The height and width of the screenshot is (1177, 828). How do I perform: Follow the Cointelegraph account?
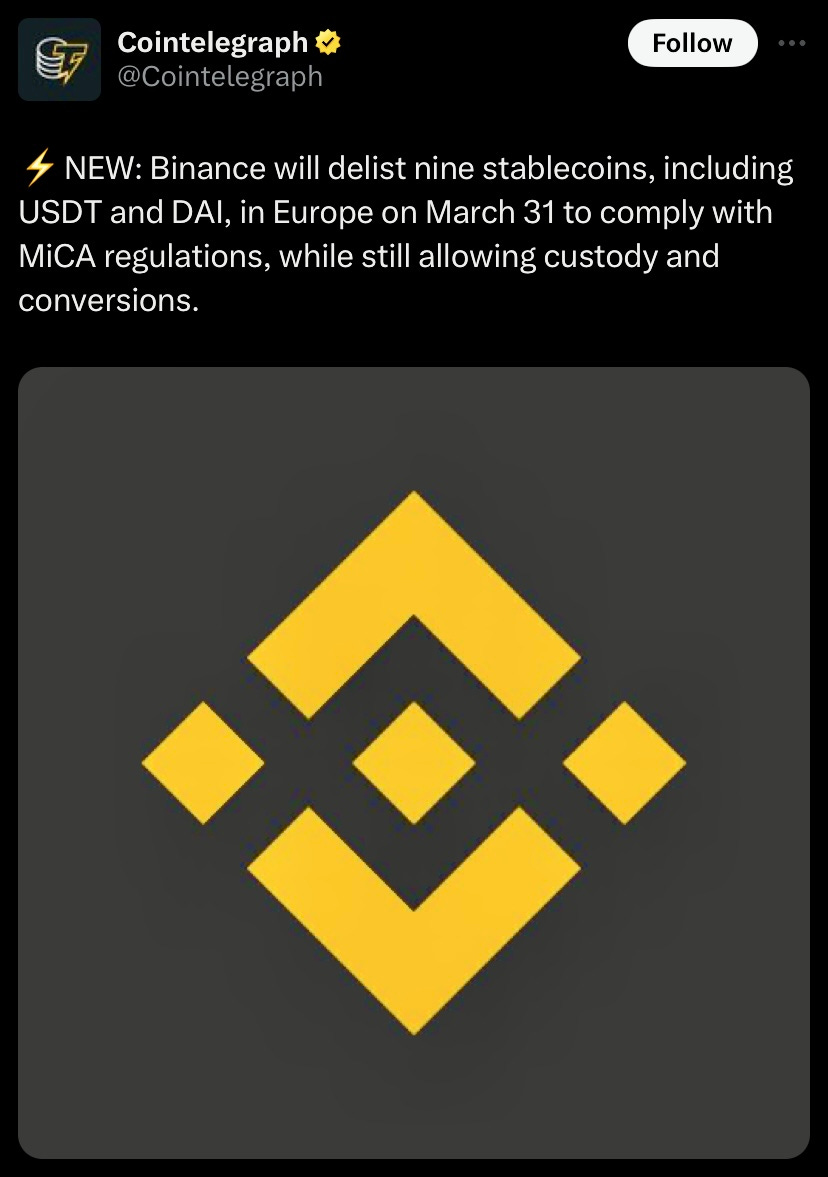(x=692, y=43)
